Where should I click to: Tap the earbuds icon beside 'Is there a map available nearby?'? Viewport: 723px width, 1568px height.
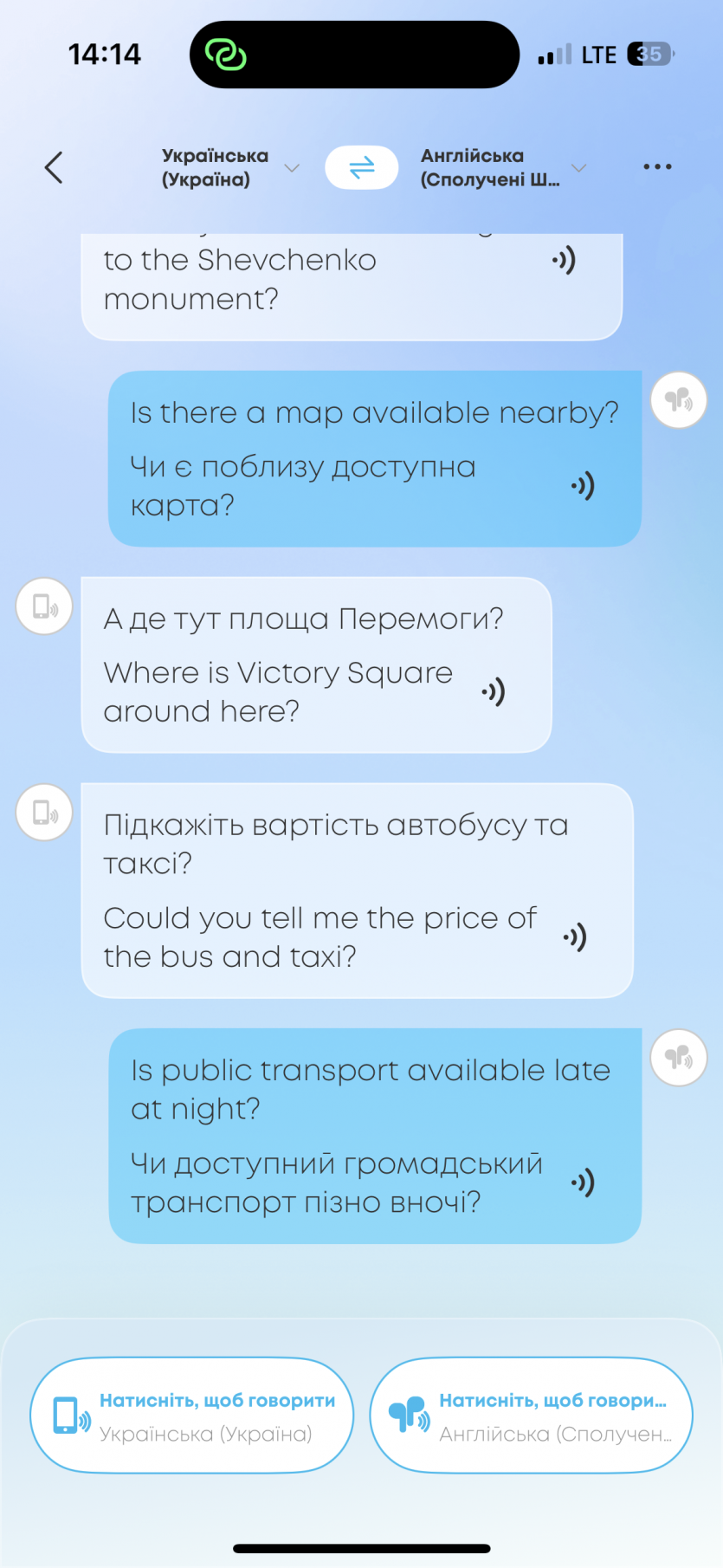(679, 400)
